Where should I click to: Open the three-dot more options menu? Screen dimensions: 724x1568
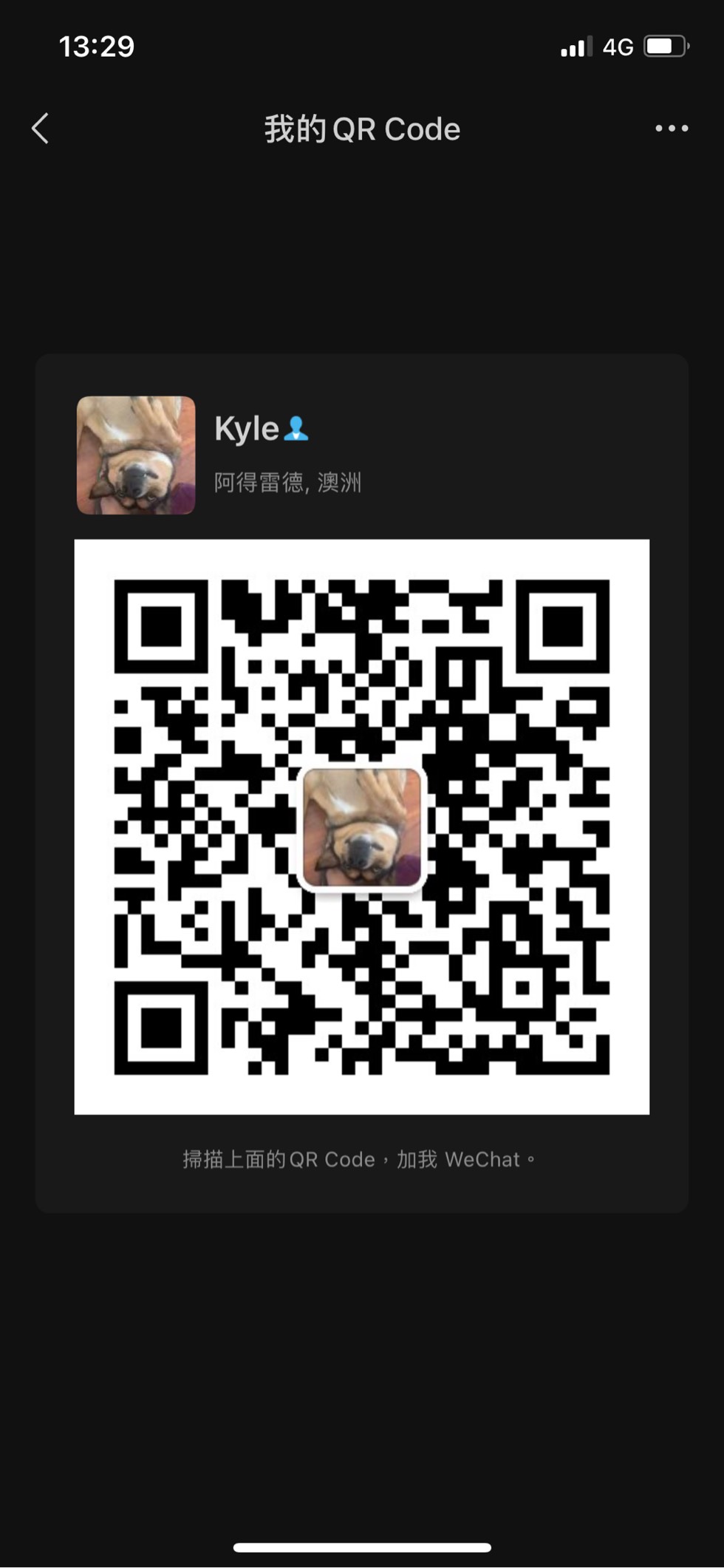[x=672, y=129]
